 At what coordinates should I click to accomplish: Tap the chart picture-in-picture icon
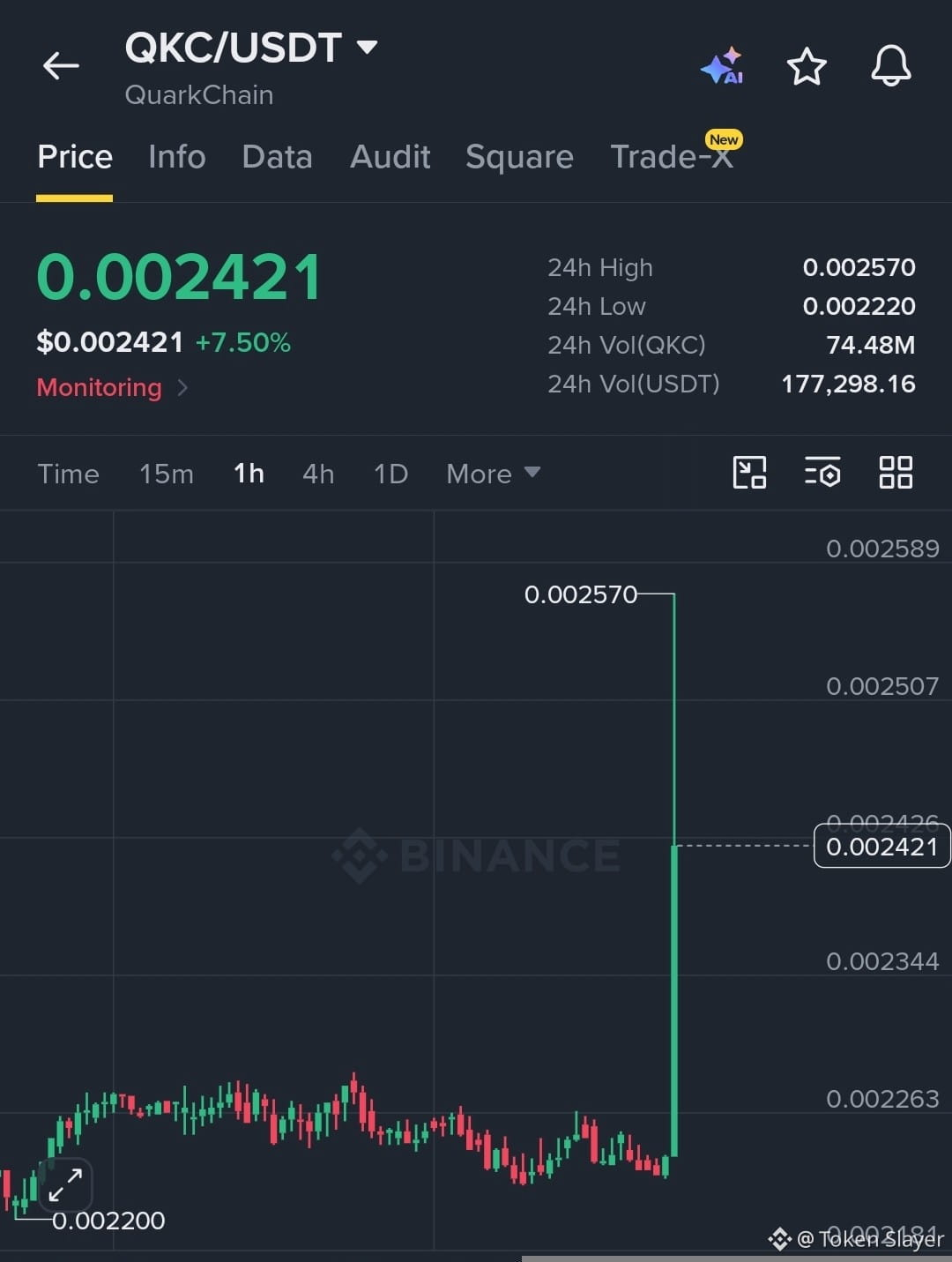pyautogui.click(x=749, y=473)
